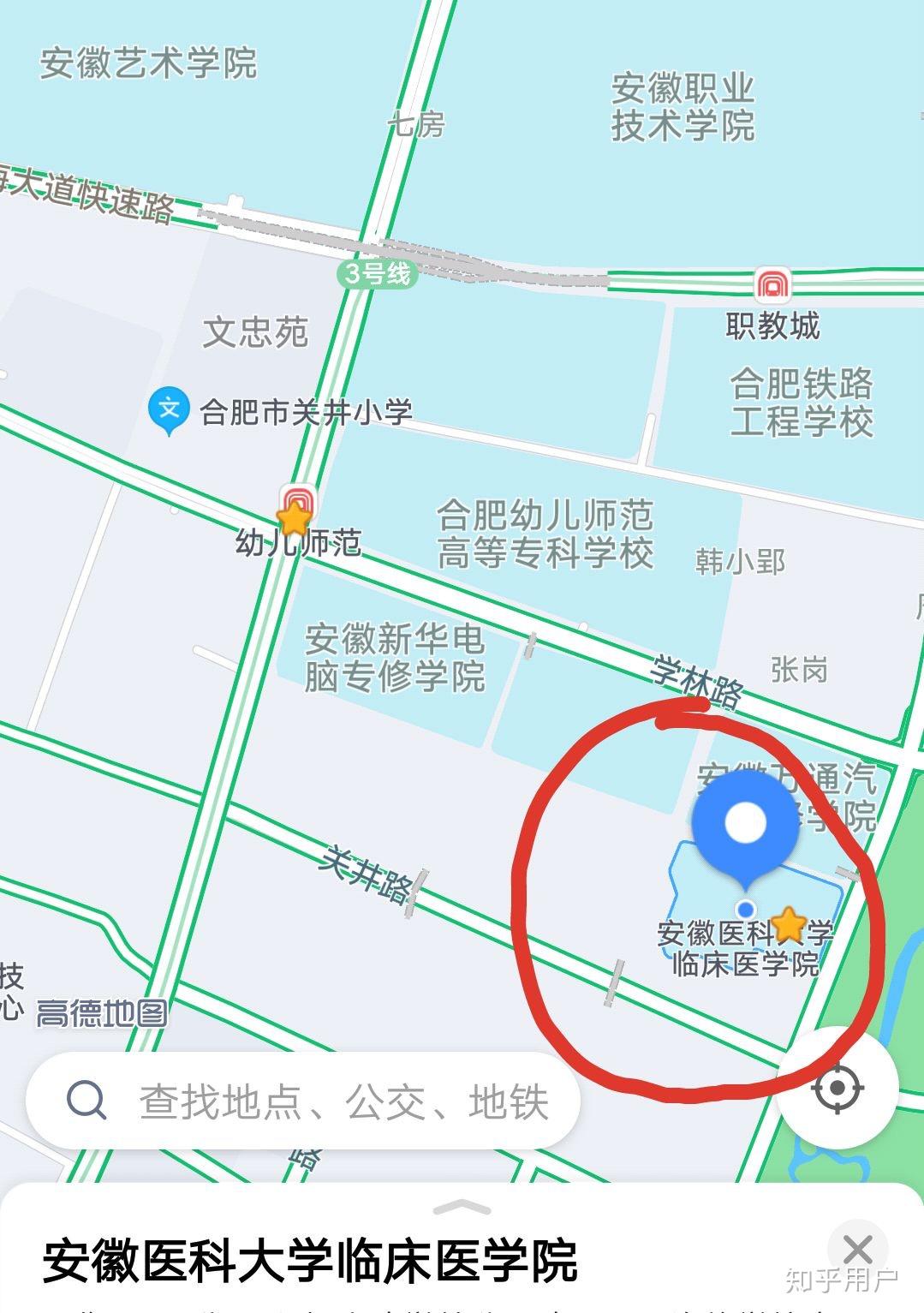The width and height of the screenshot is (924, 1313).
Task: Close the 安徽医科大学临床医学院 info card
Action: tap(857, 1250)
